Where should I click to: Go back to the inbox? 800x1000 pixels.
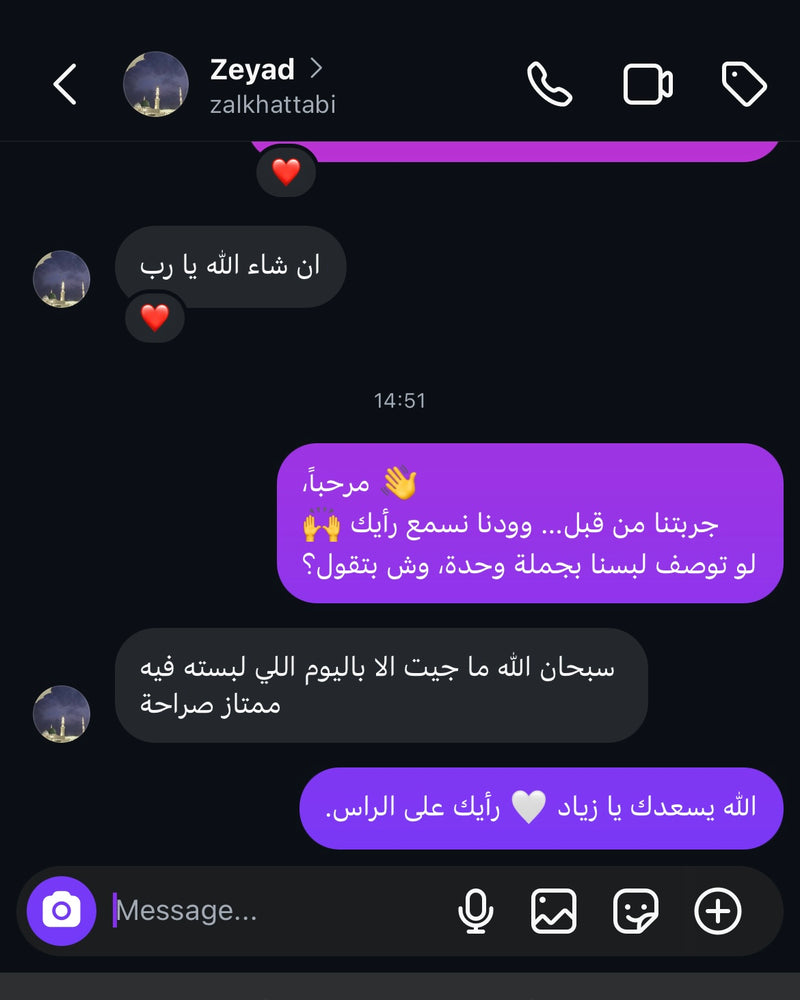[x=65, y=85]
